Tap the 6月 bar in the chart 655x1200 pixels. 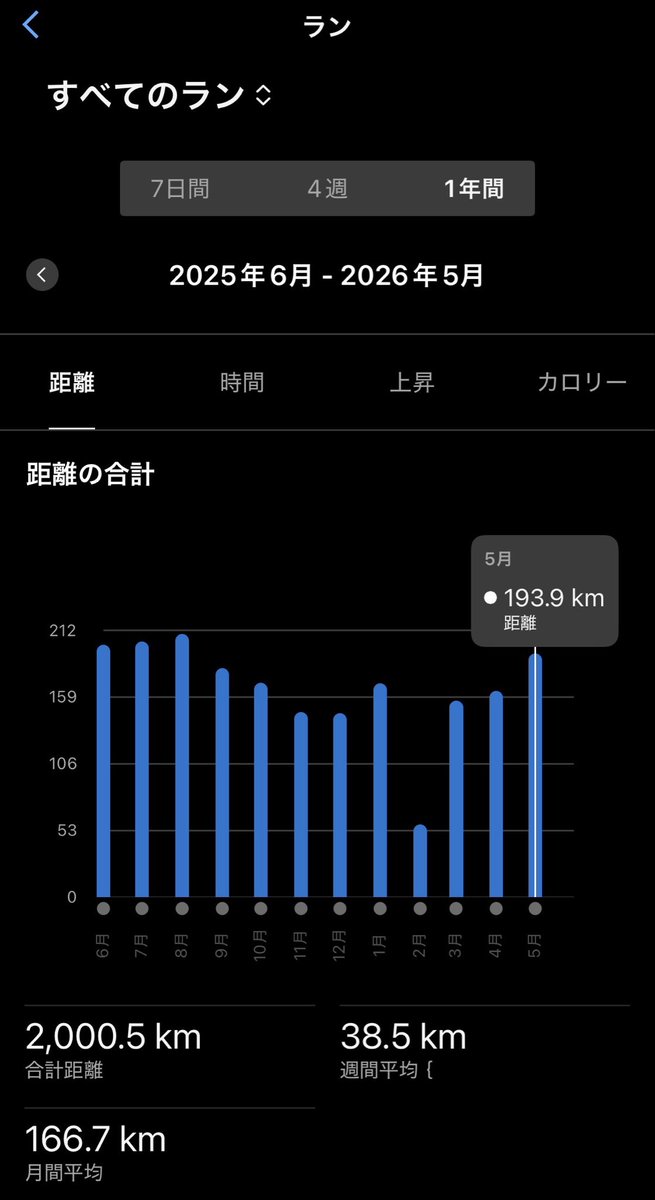pos(103,771)
